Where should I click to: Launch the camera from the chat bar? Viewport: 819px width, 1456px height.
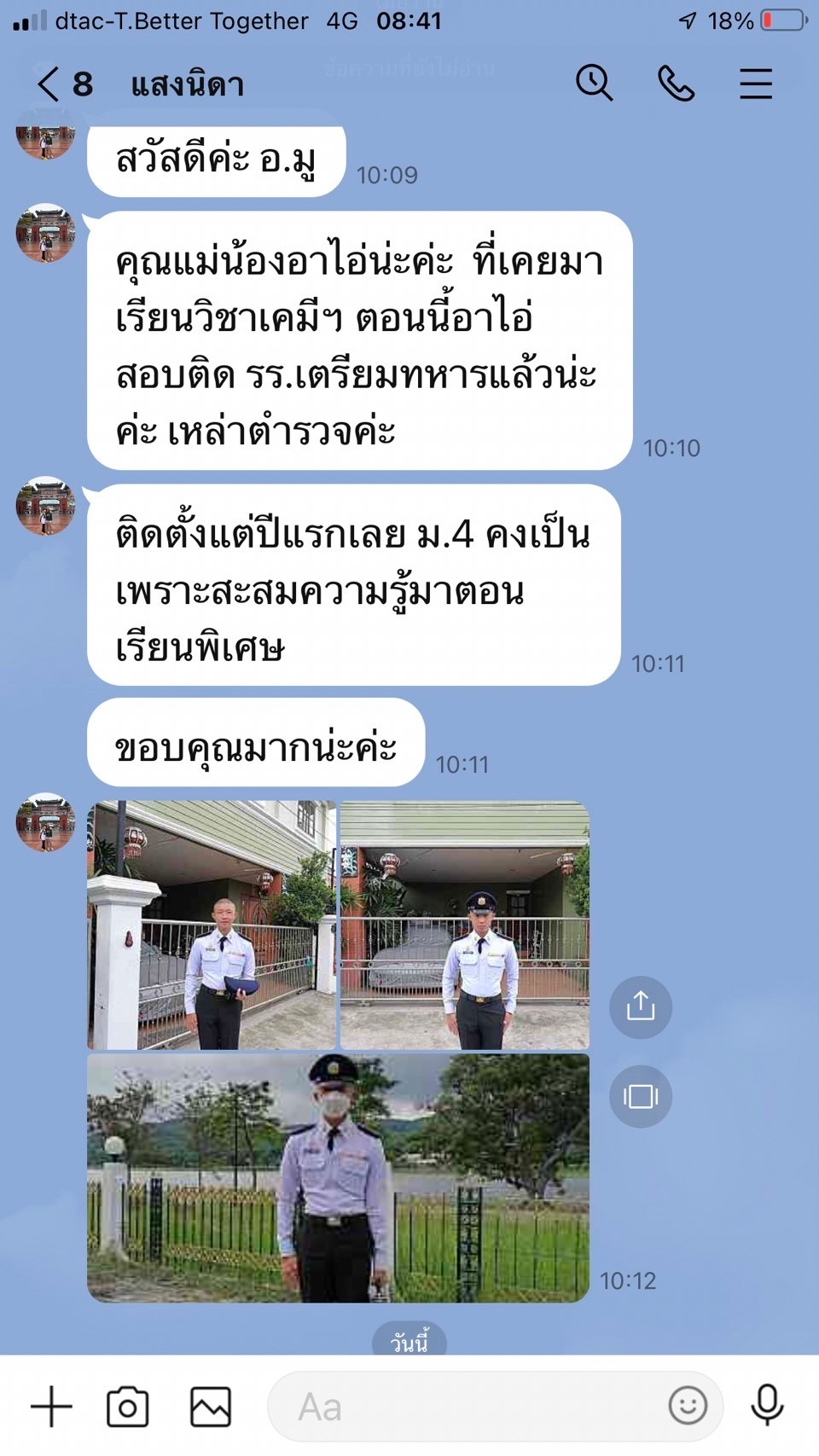click(128, 1407)
